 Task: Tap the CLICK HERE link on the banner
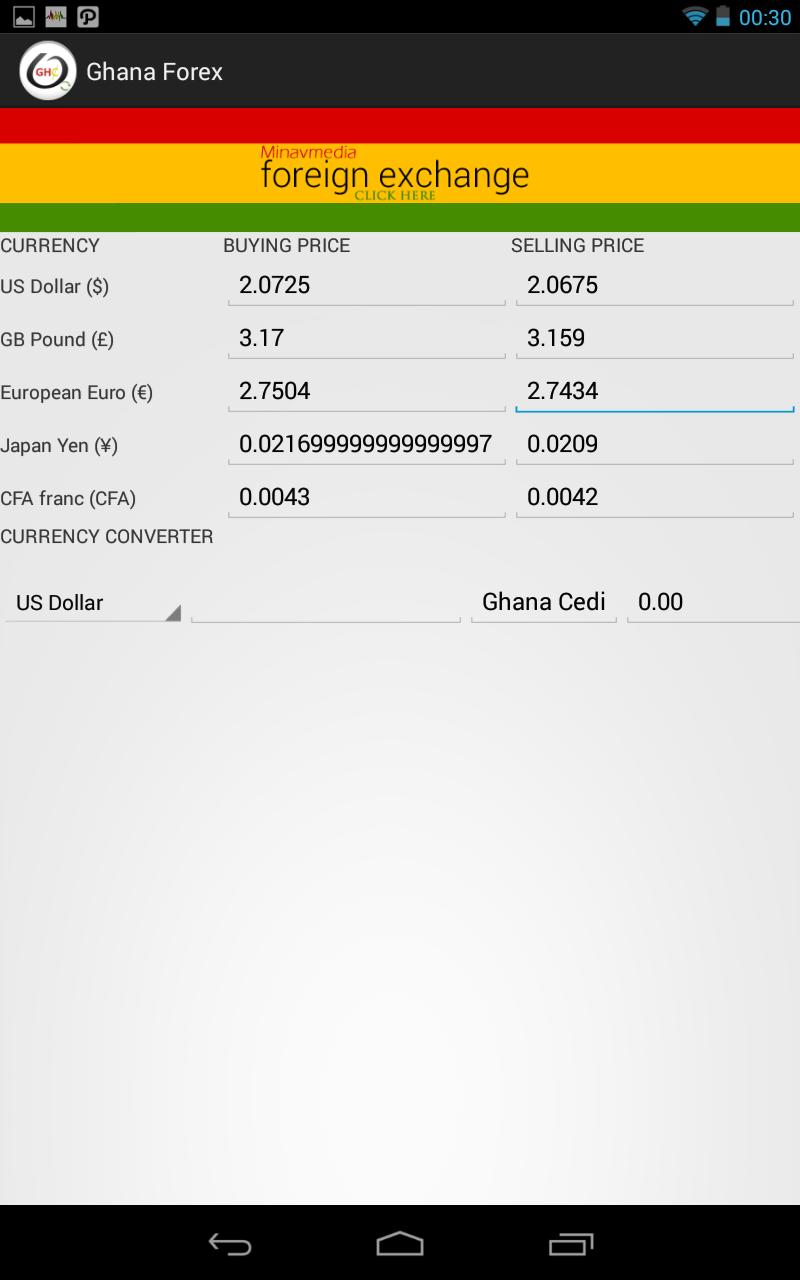pos(396,195)
